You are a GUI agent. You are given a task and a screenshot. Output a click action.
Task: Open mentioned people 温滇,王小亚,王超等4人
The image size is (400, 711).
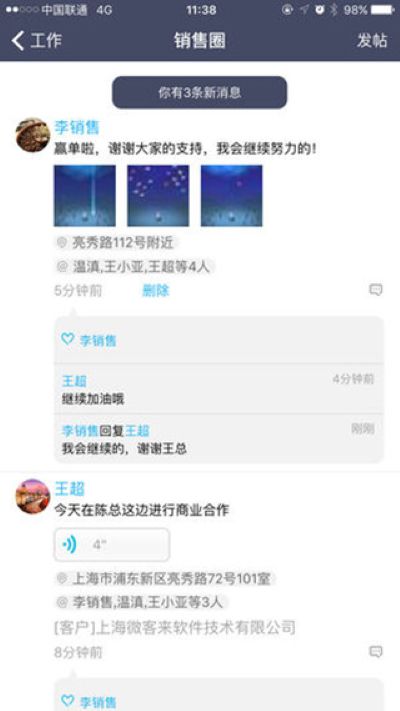[x=134, y=267]
